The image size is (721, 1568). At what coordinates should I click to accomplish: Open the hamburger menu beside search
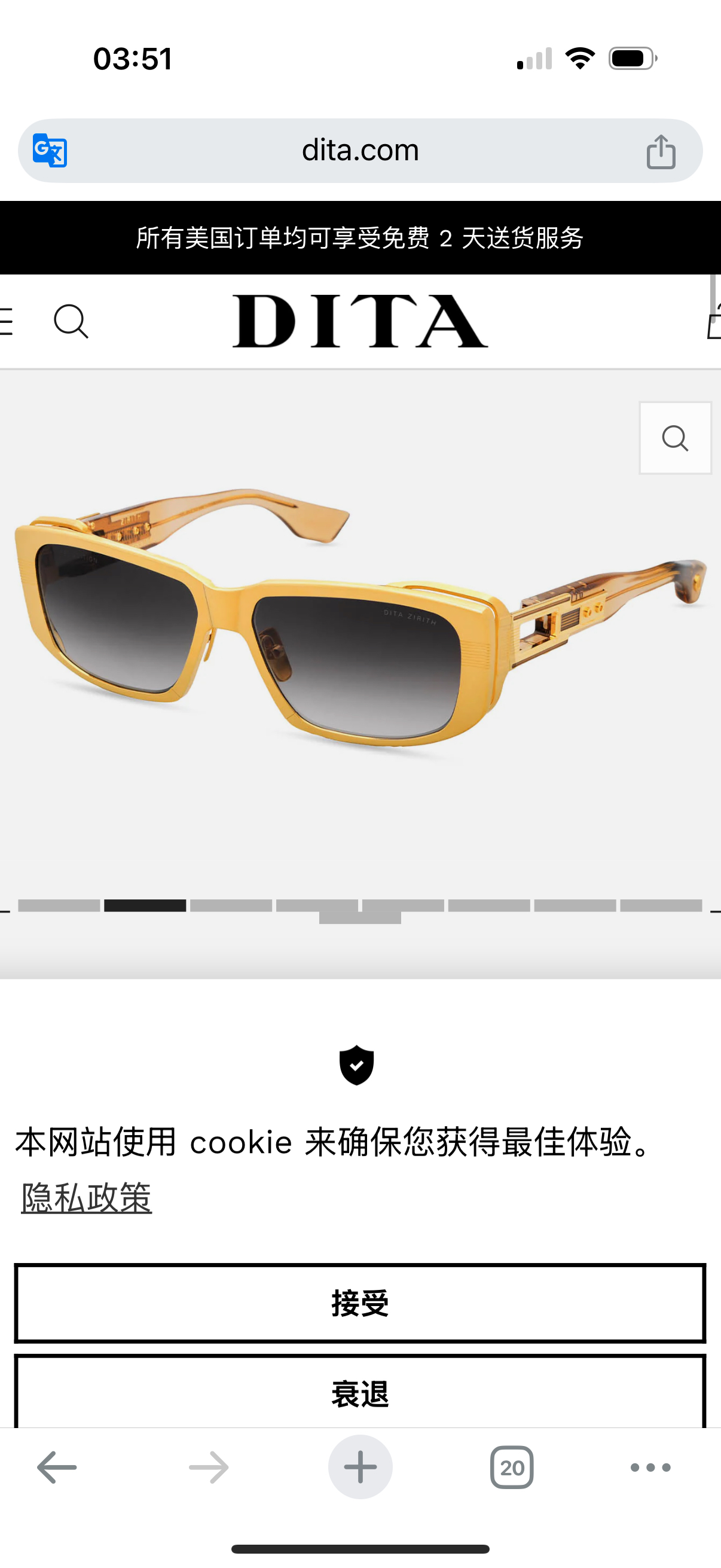tap(6, 321)
